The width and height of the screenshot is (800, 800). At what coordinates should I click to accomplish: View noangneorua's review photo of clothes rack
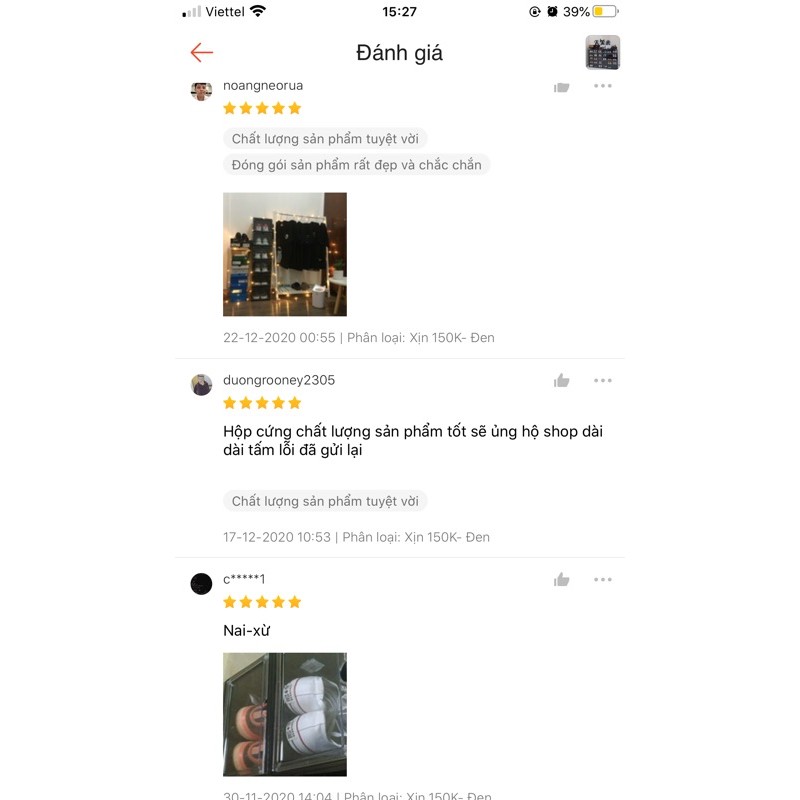tap(285, 254)
